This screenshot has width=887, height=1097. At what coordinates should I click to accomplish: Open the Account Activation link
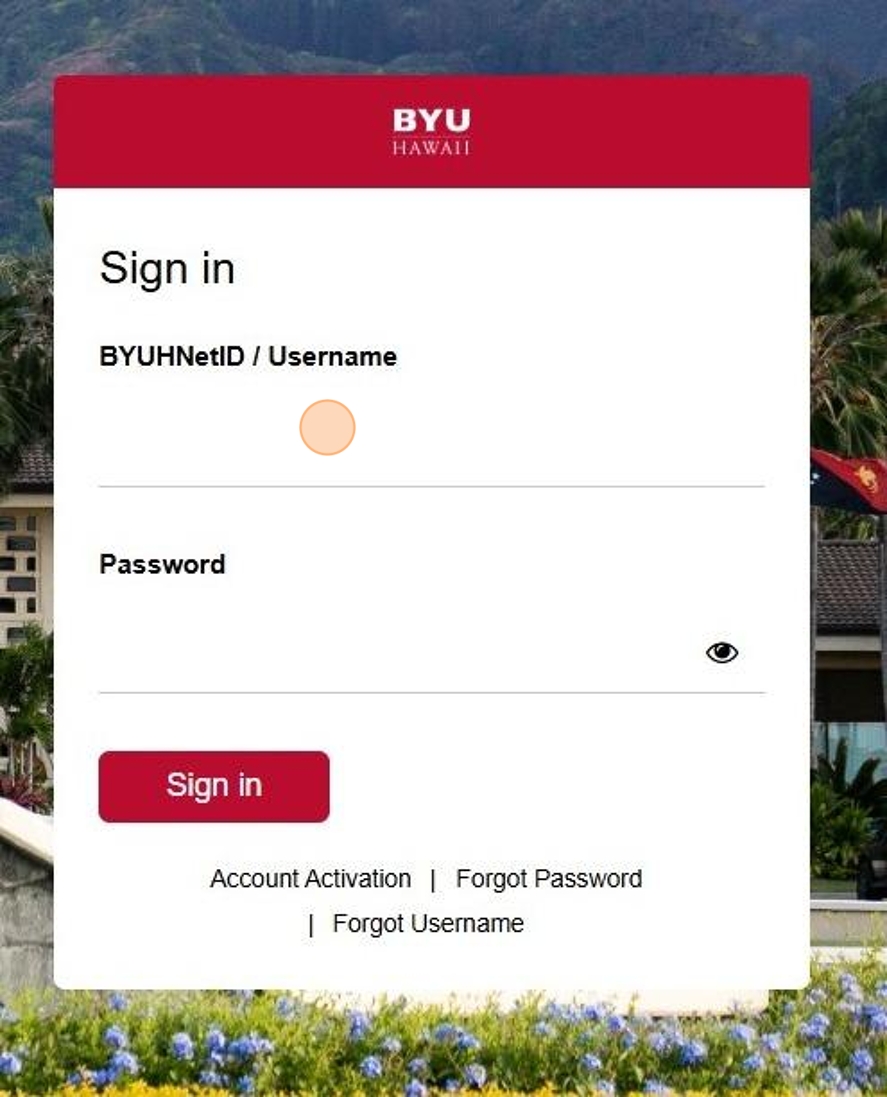click(310, 879)
